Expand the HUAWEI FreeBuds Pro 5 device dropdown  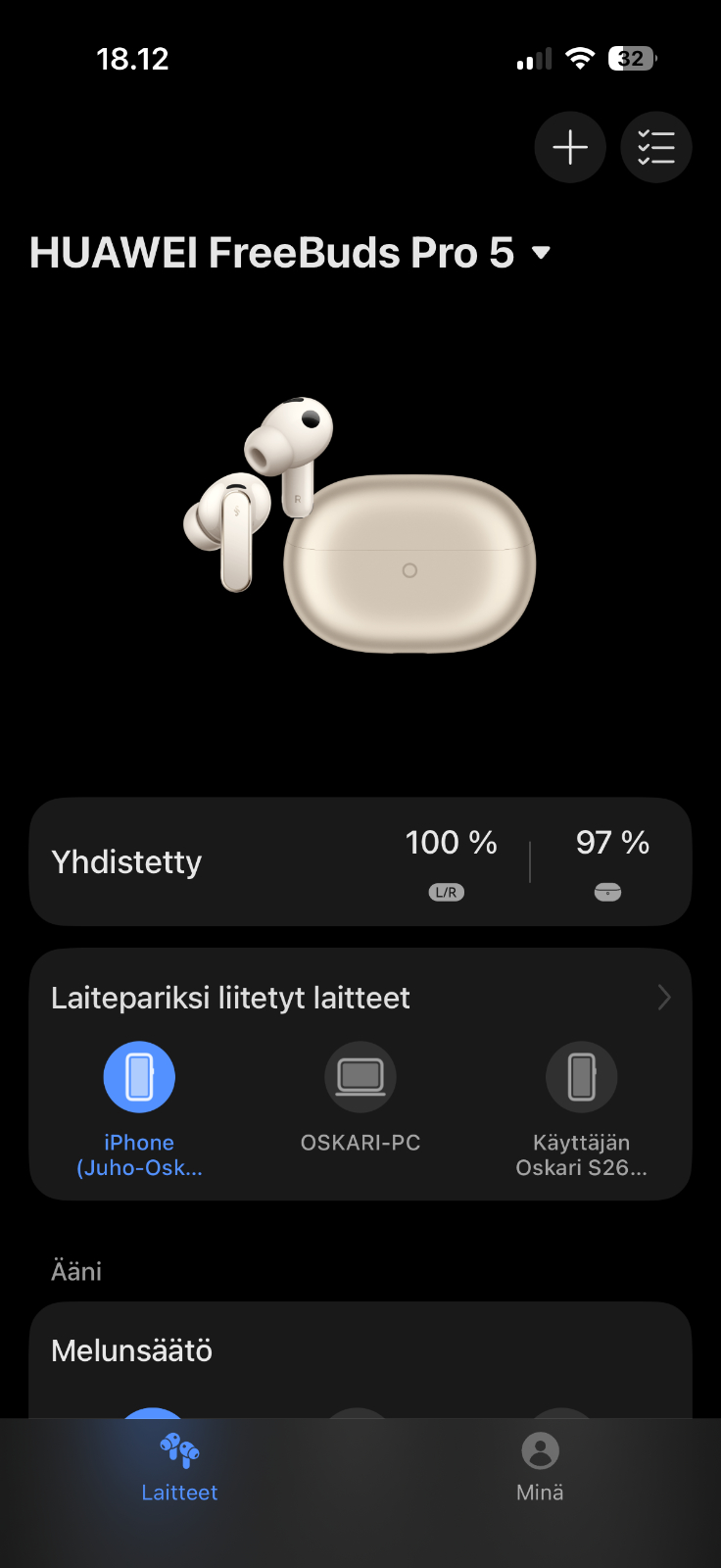click(541, 253)
